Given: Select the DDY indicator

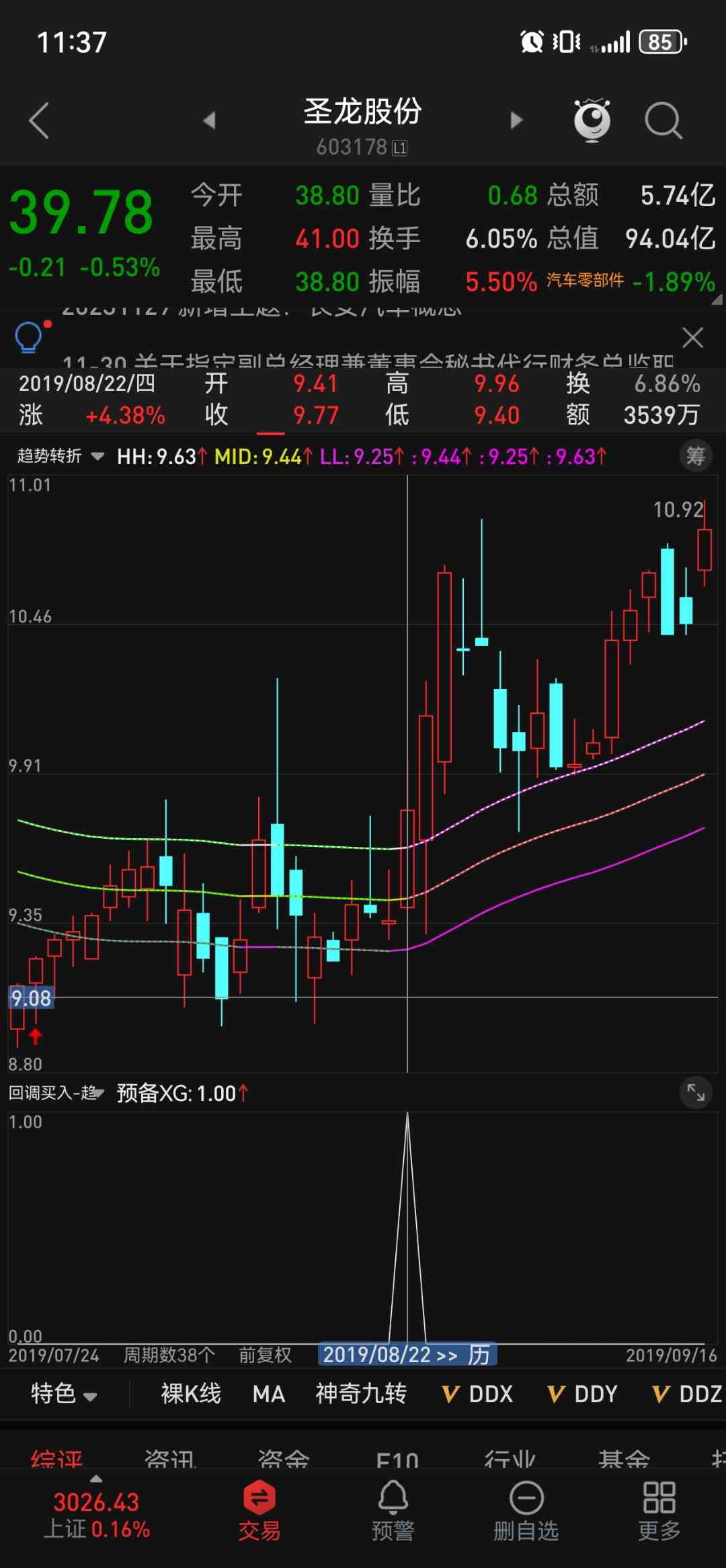Looking at the screenshot, I should tap(583, 1393).
